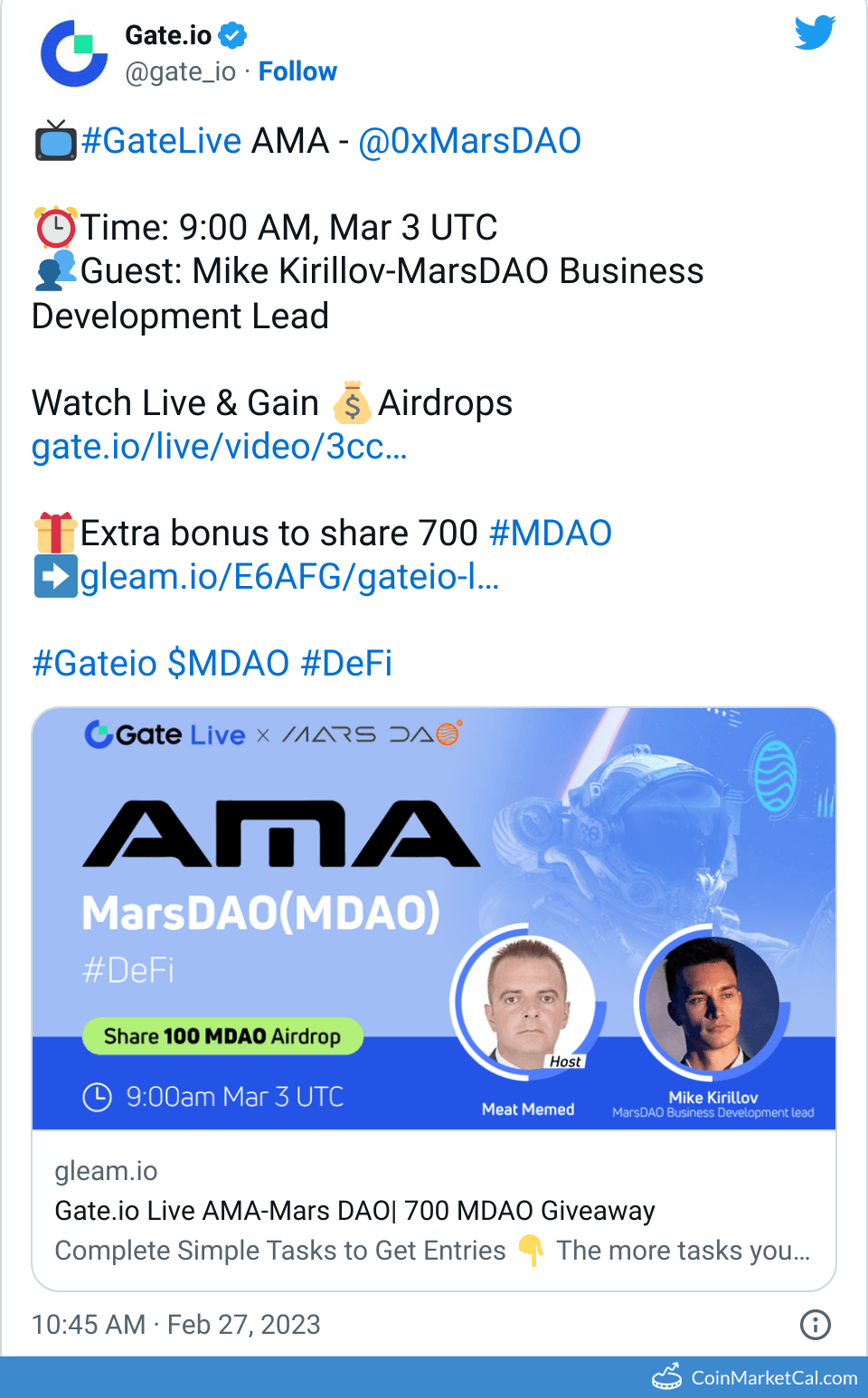The image size is (868, 1398).
Task: Open the tweet timestamp Feb 27, 2023
Action: click(x=176, y=1325)
